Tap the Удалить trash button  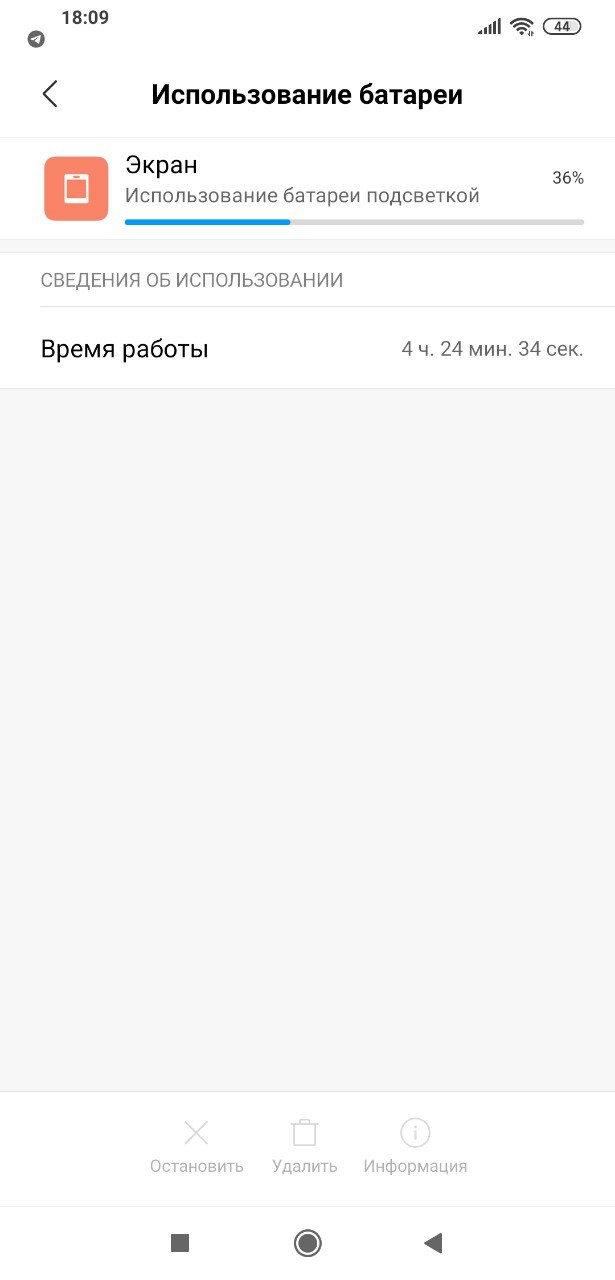[305, 1147]
